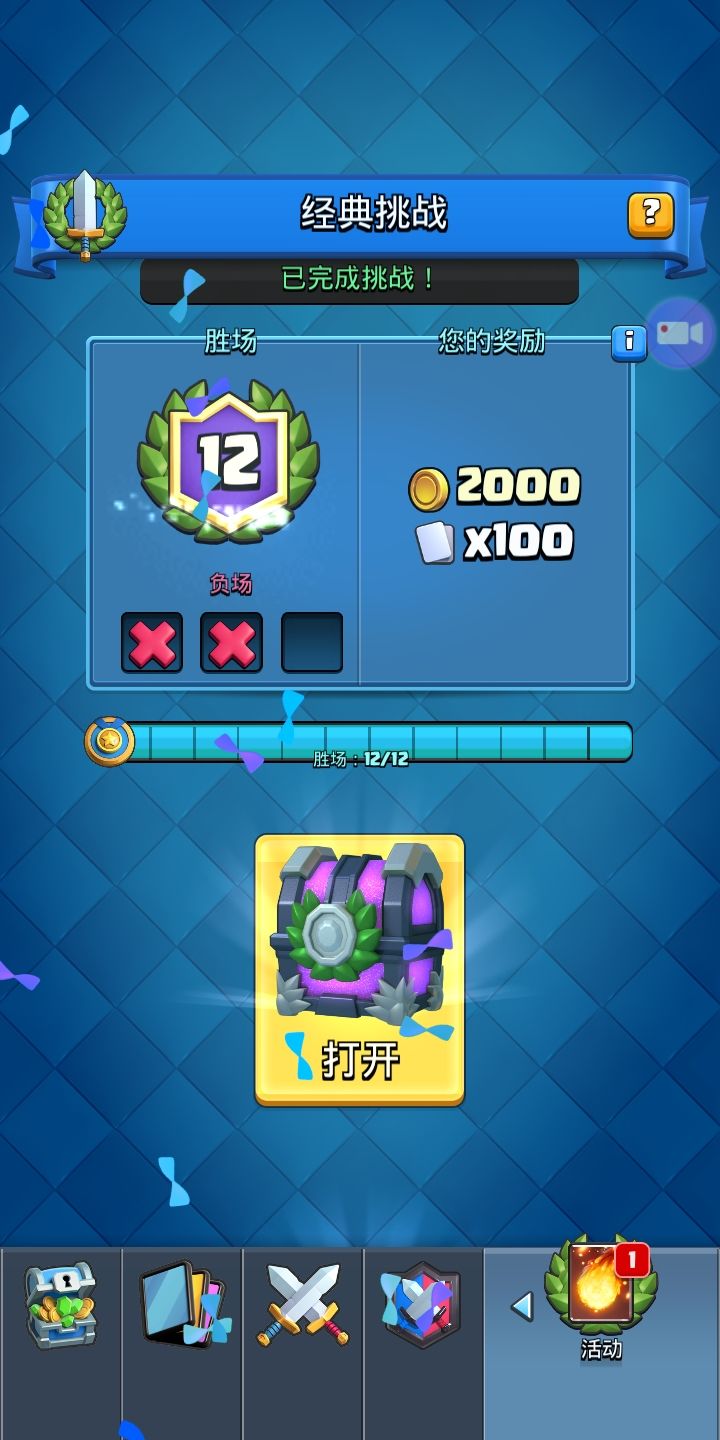Tap the floating screen recording camera
Viewport: 720px width, 1440px height.
(680, 333)
